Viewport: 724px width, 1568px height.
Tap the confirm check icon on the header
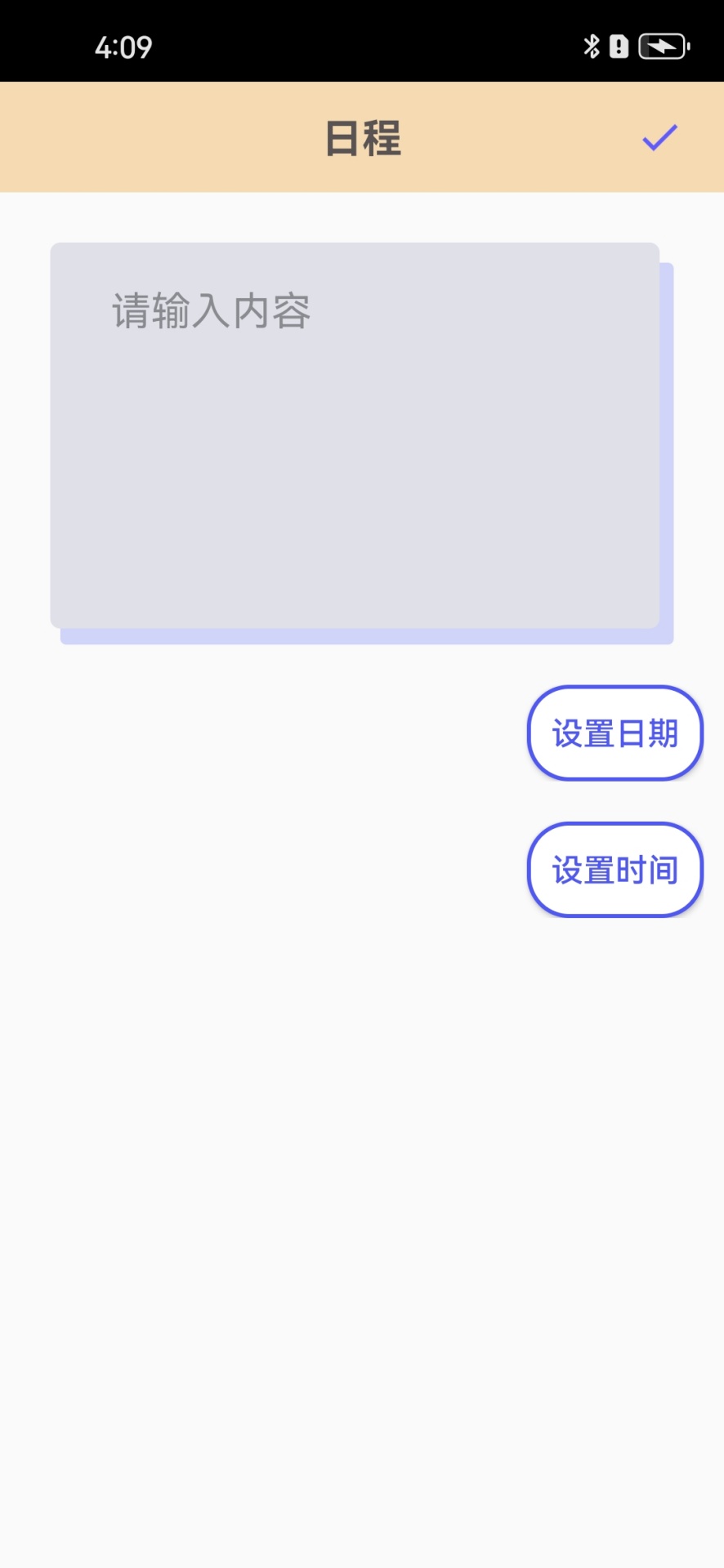[x=659, y=138]
